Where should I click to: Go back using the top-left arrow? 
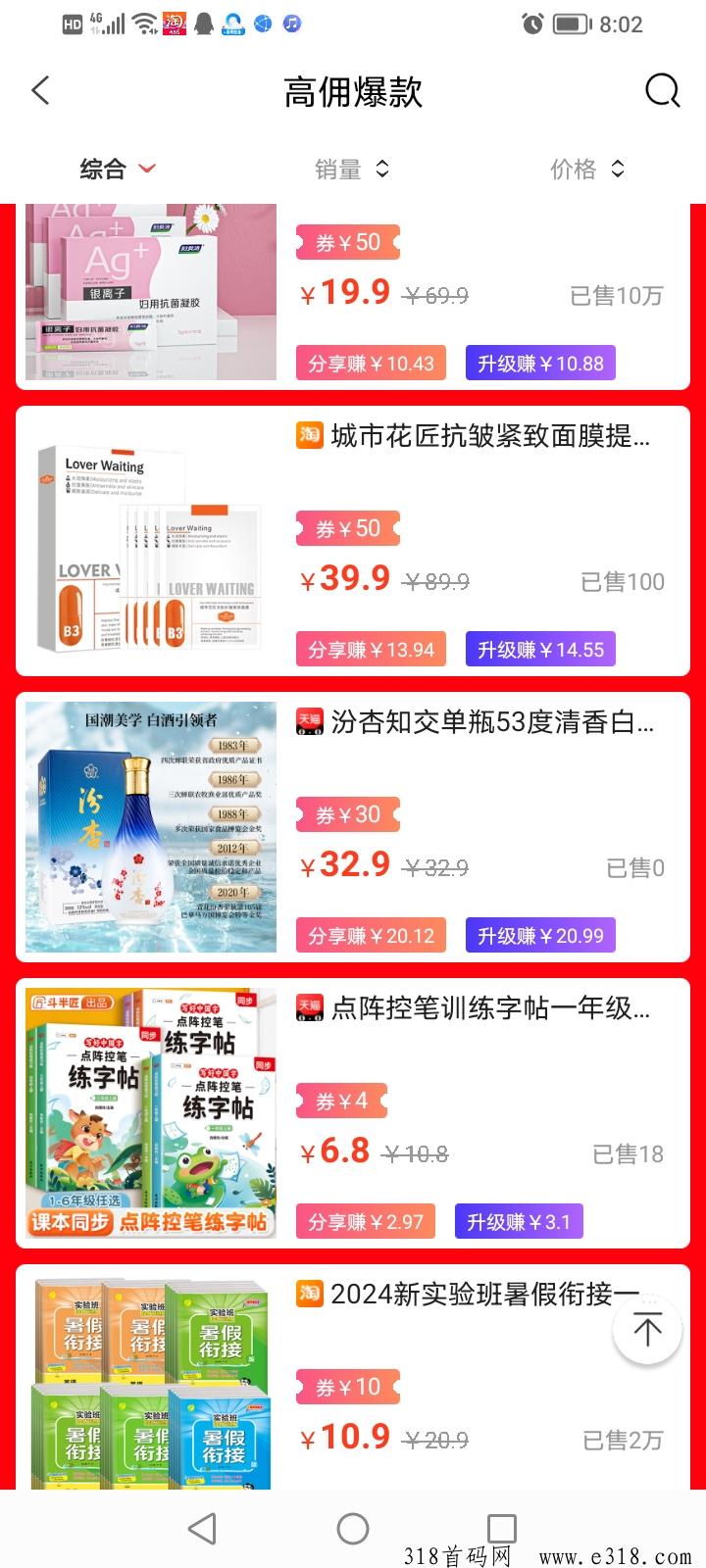pos(40,91)
